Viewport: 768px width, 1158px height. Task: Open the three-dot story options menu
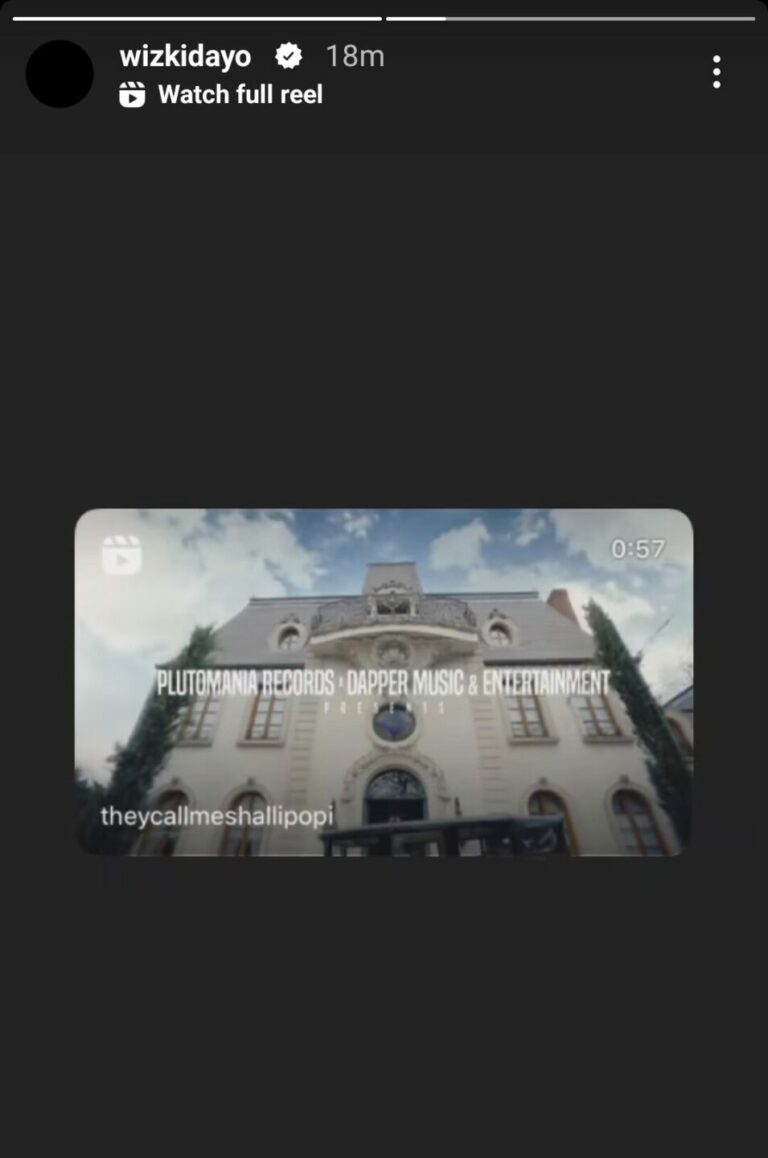(716, 72)
